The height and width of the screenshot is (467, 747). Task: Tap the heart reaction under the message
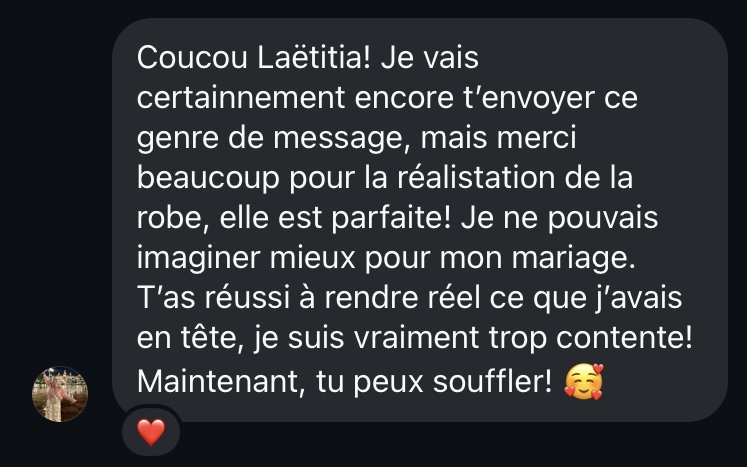[150, 432]
